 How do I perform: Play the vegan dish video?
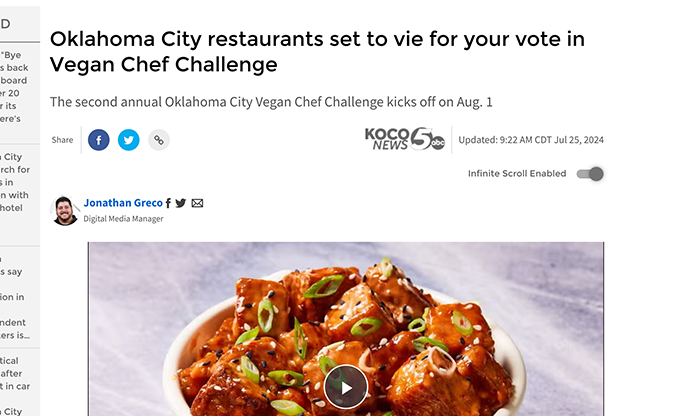tap(346, 387)
